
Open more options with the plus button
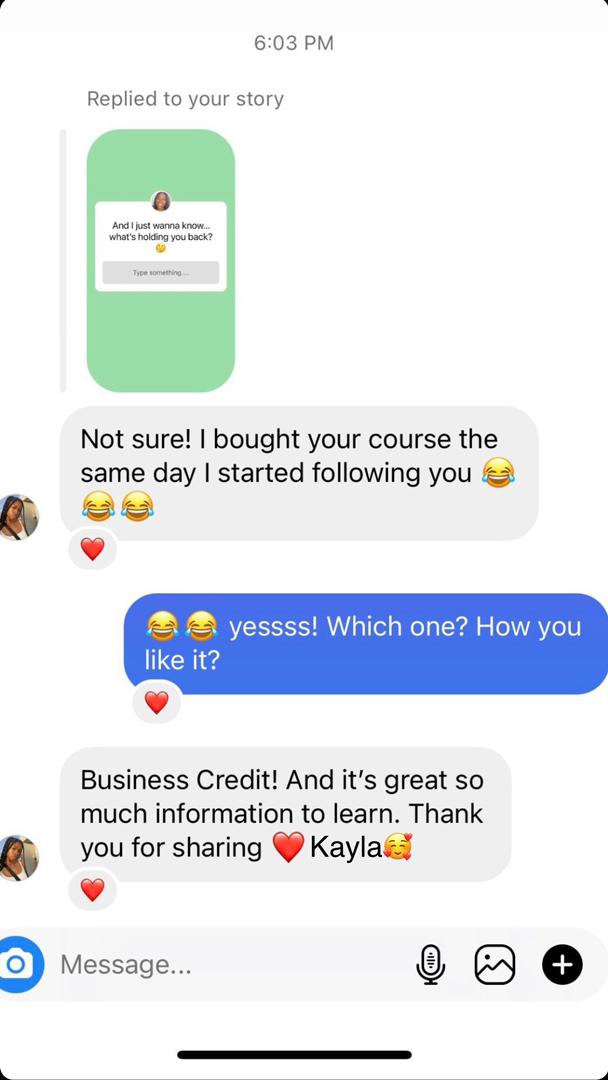pyautogui.click(x=562, y=964)
